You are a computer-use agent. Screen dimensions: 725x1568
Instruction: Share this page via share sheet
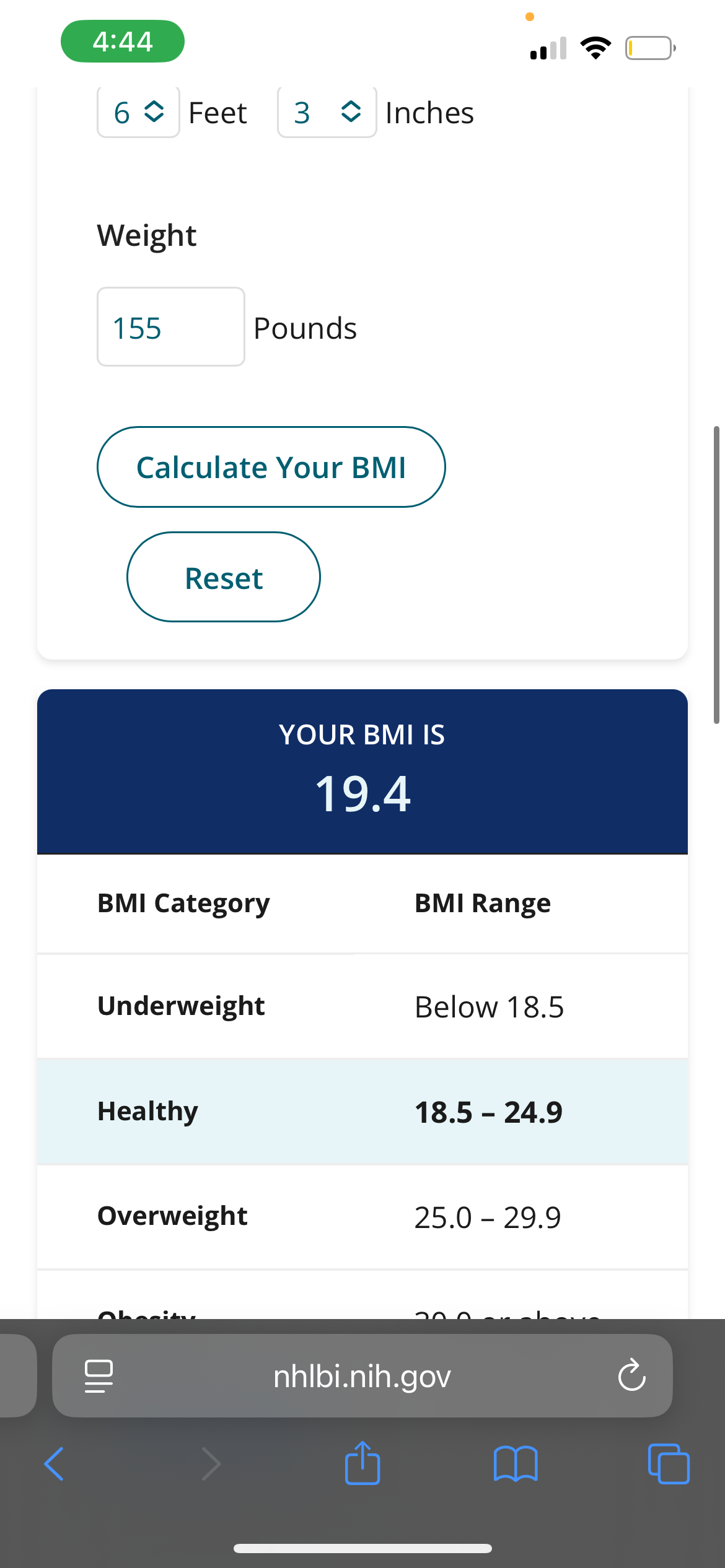click(362, 1463)
